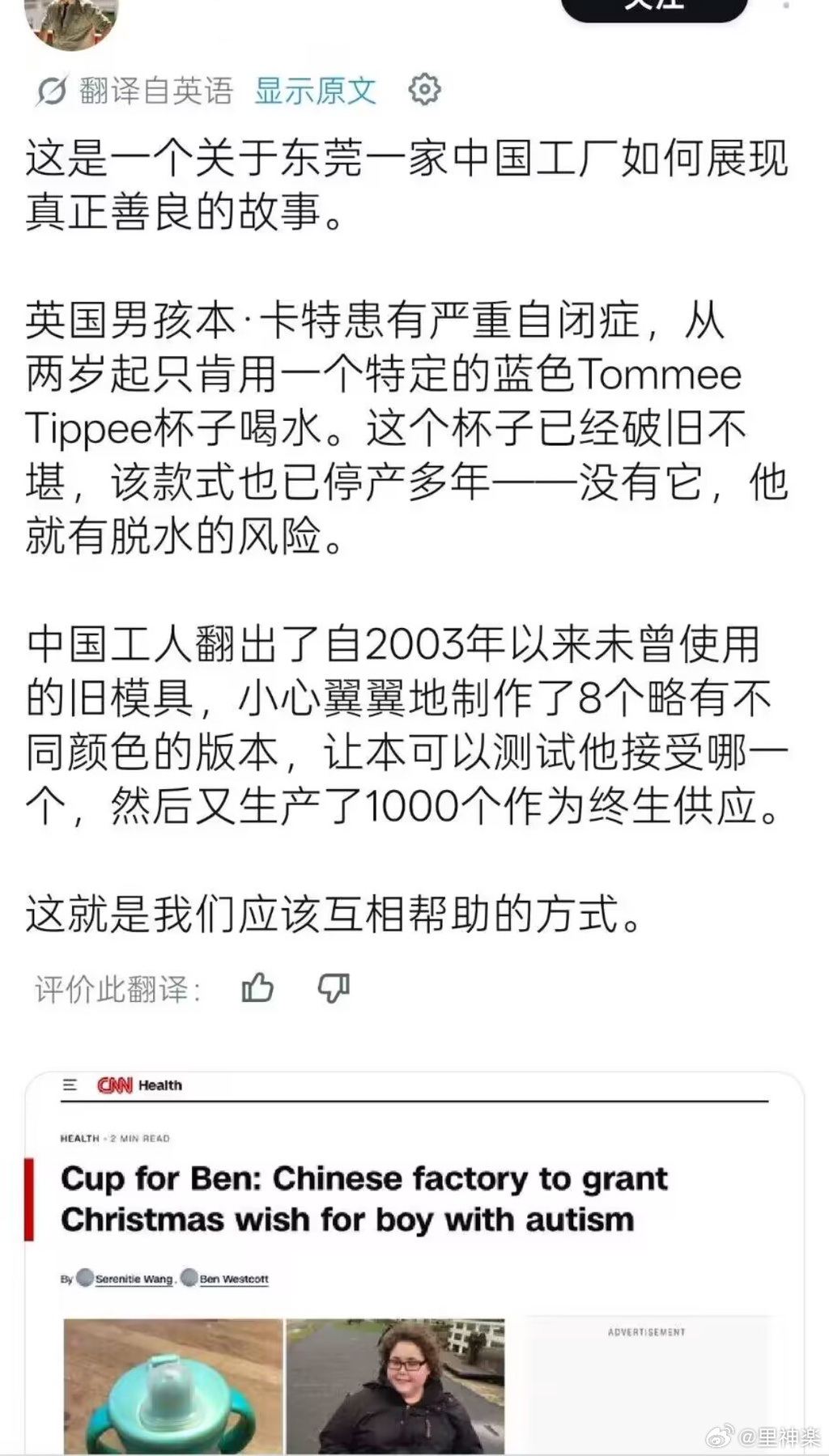Open the CNN Cup for Ben article card
Screen dimensions: 829x1456
pyautogui.click(x=414, y=1263)
